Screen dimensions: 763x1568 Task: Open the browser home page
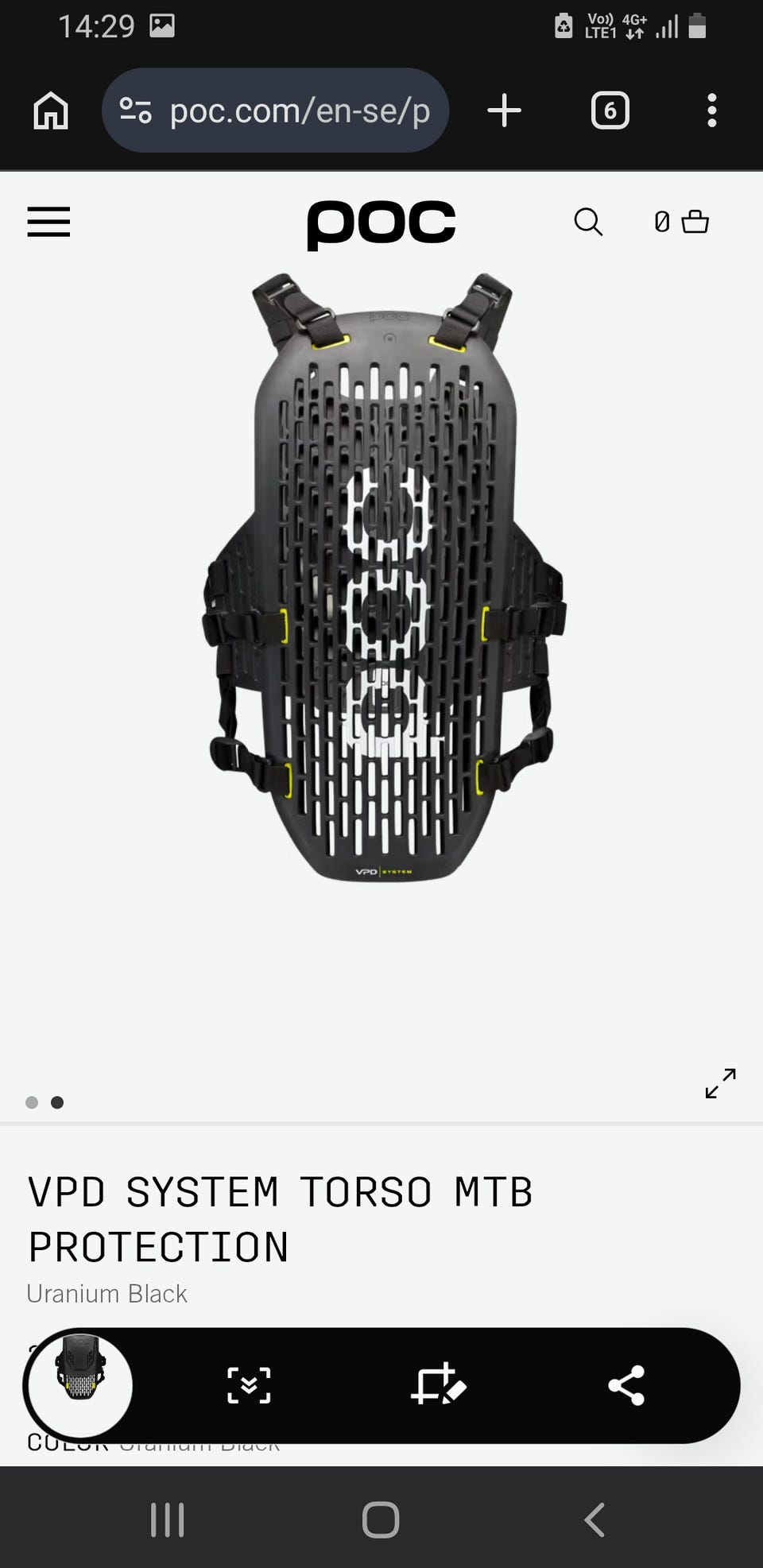click(51, 110)
